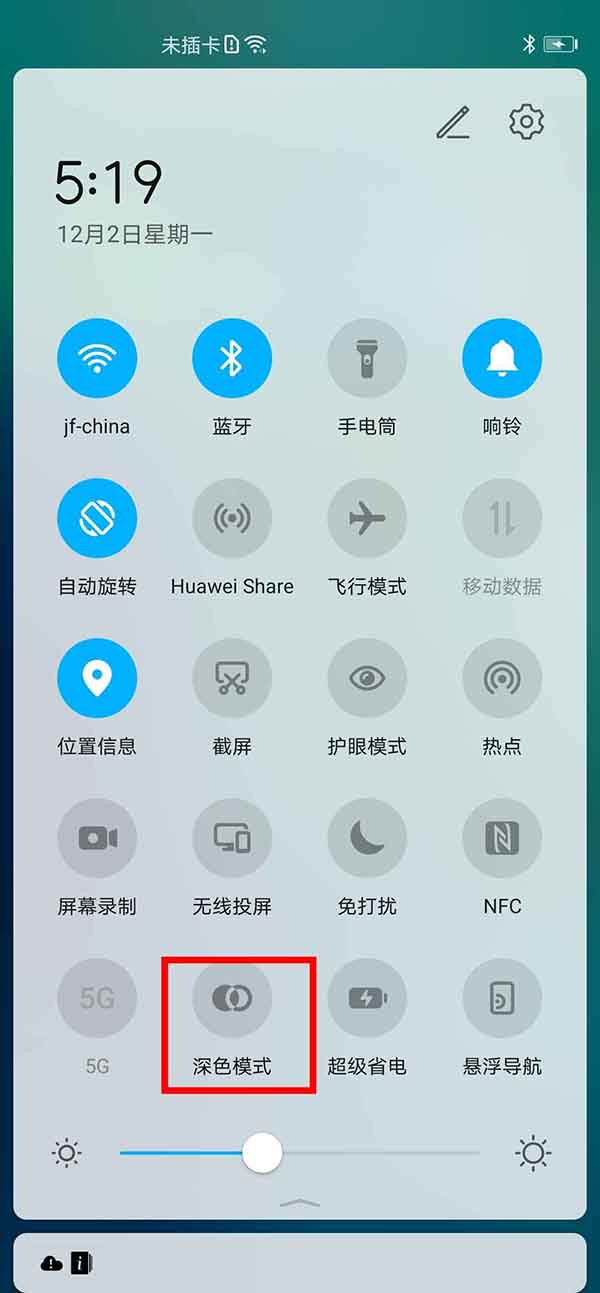Enable 免打扰 do not disturb
Screen dimensions: 600x1293
367,838
